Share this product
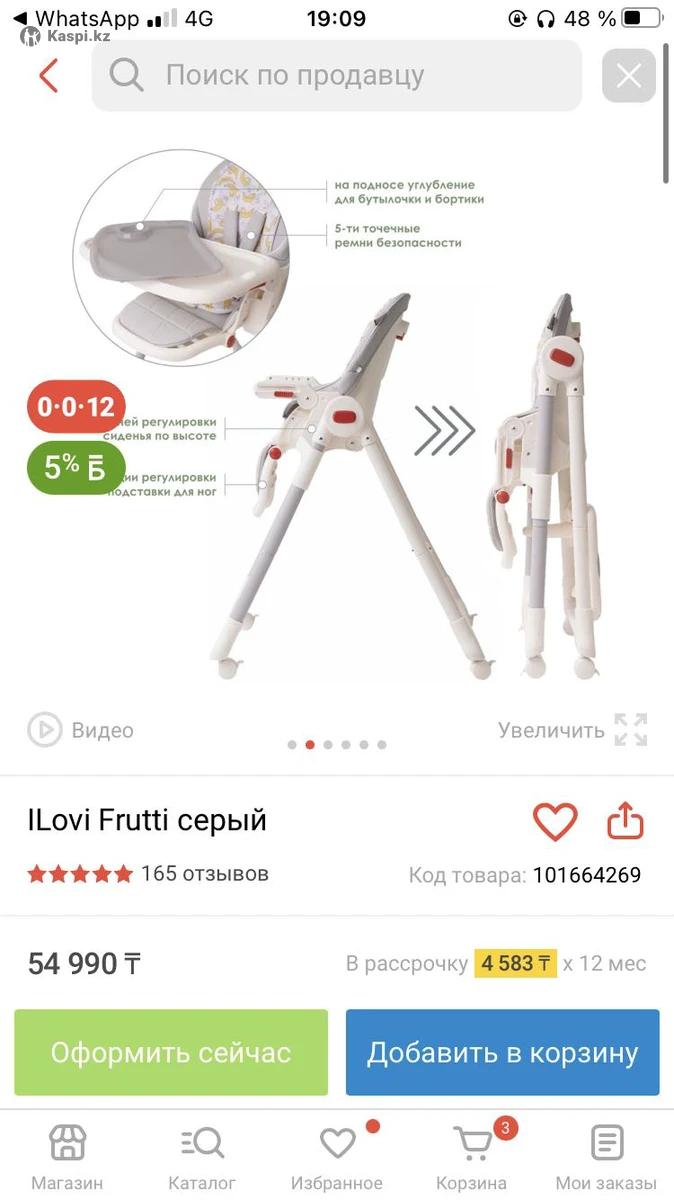674x1200 pixels. pos(625,822)
